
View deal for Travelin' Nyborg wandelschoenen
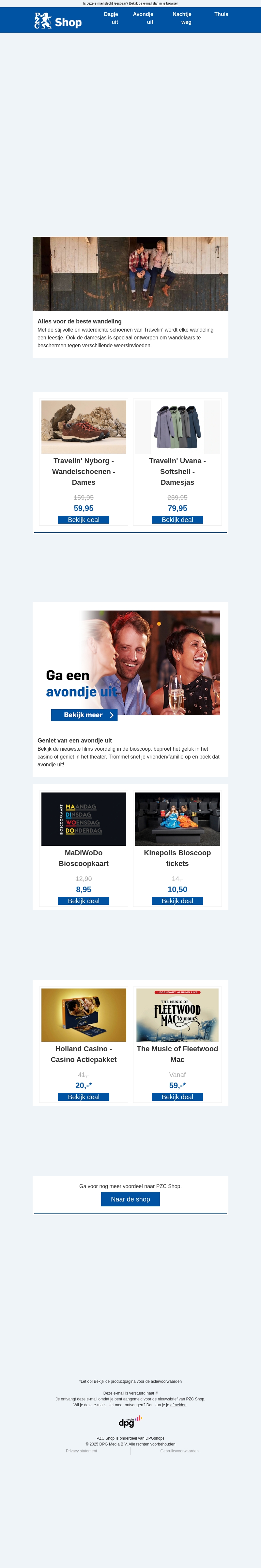point(83,520)
